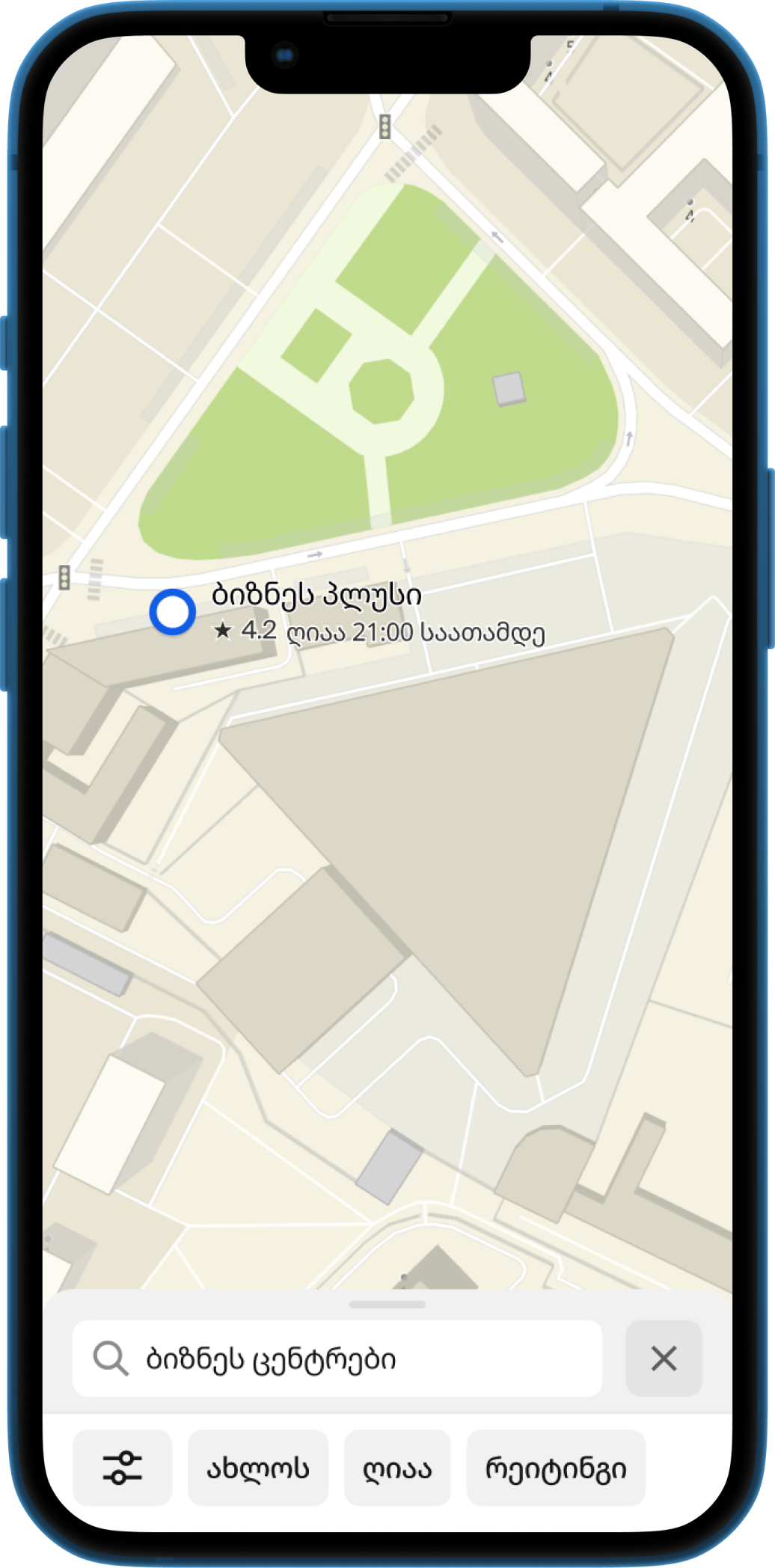
Task: Clear the search with the X button
Action: (664, 1359)
